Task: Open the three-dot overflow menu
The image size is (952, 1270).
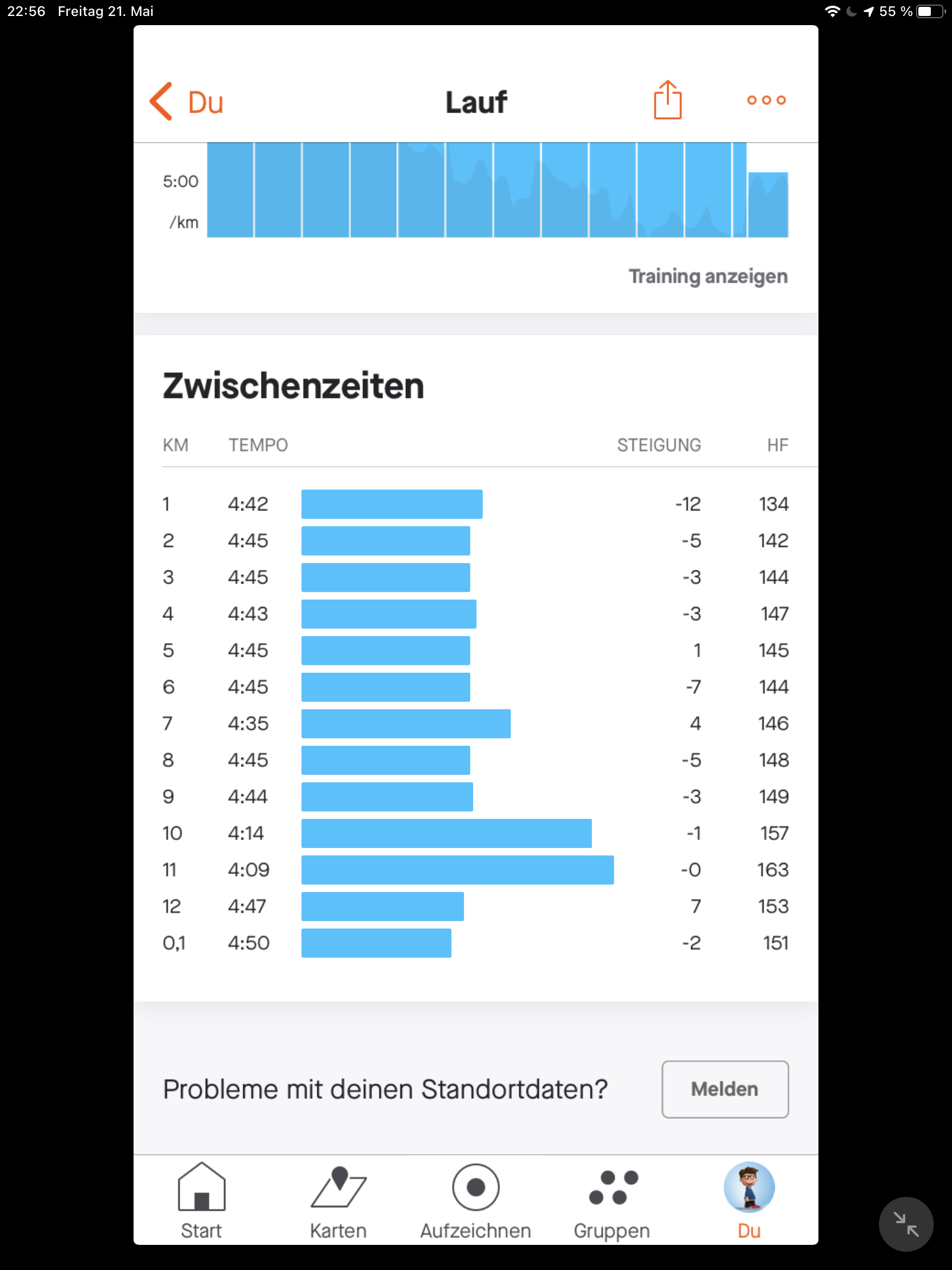Action: 765,101
